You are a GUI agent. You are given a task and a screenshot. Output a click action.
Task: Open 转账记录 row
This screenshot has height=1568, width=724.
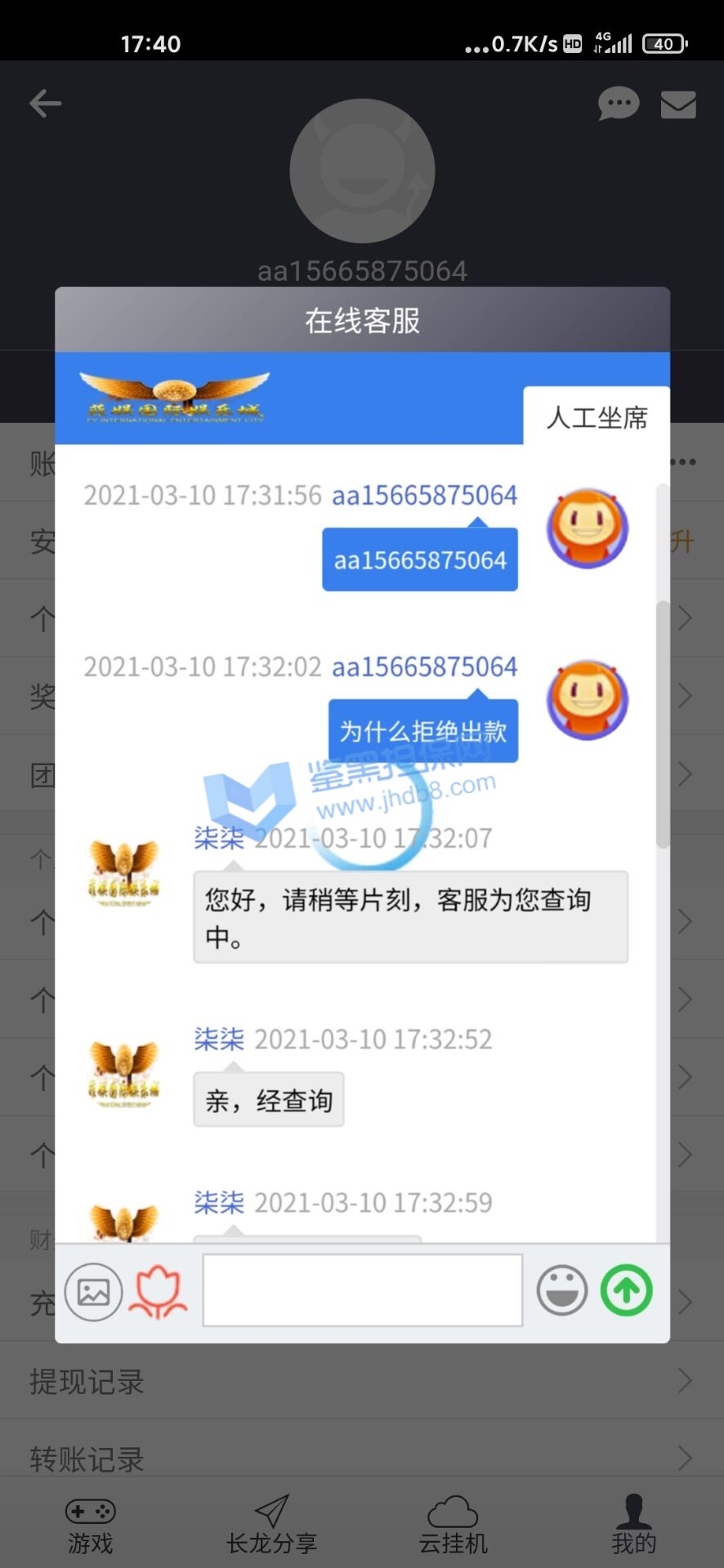[362, 1459]
